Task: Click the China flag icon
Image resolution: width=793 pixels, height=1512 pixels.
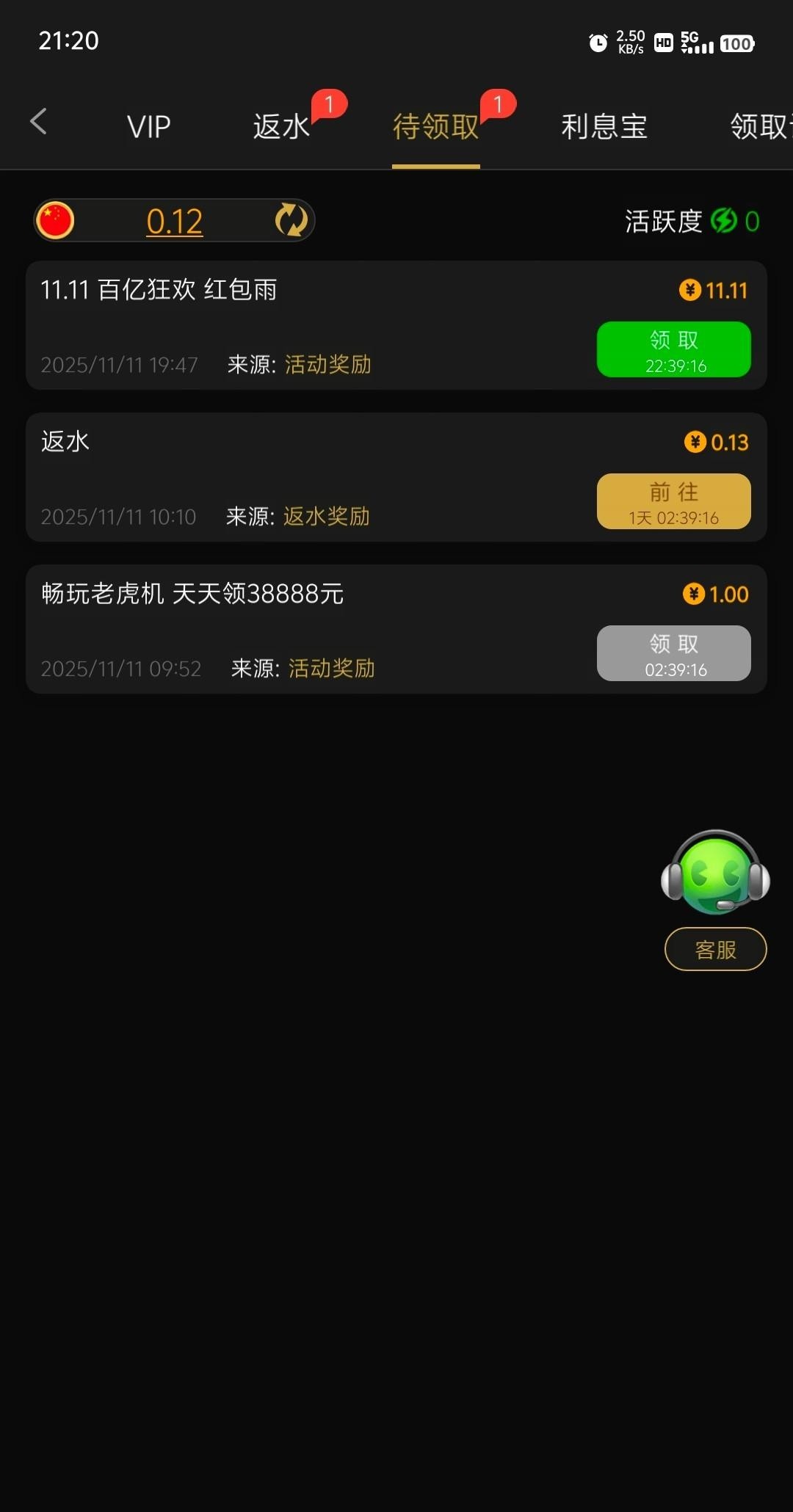Action: pos(55,219)
